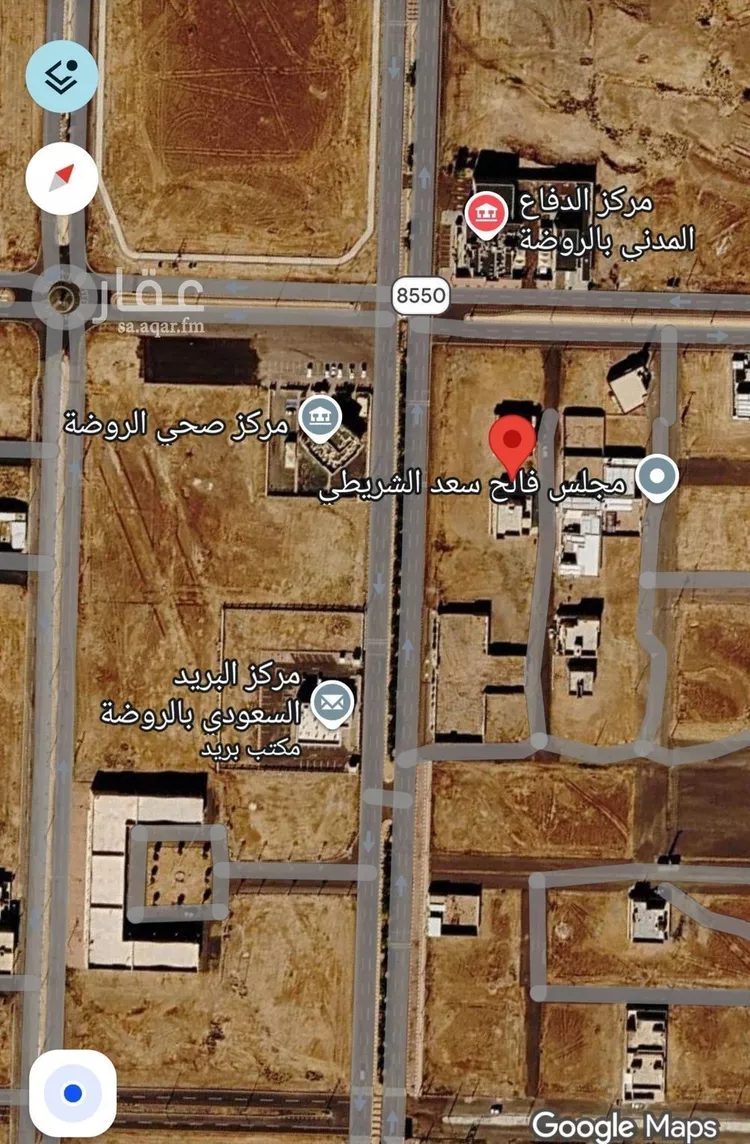
Task: Click the roundabout intersection beside the عقار watermark
Action: tap(62, 298)
